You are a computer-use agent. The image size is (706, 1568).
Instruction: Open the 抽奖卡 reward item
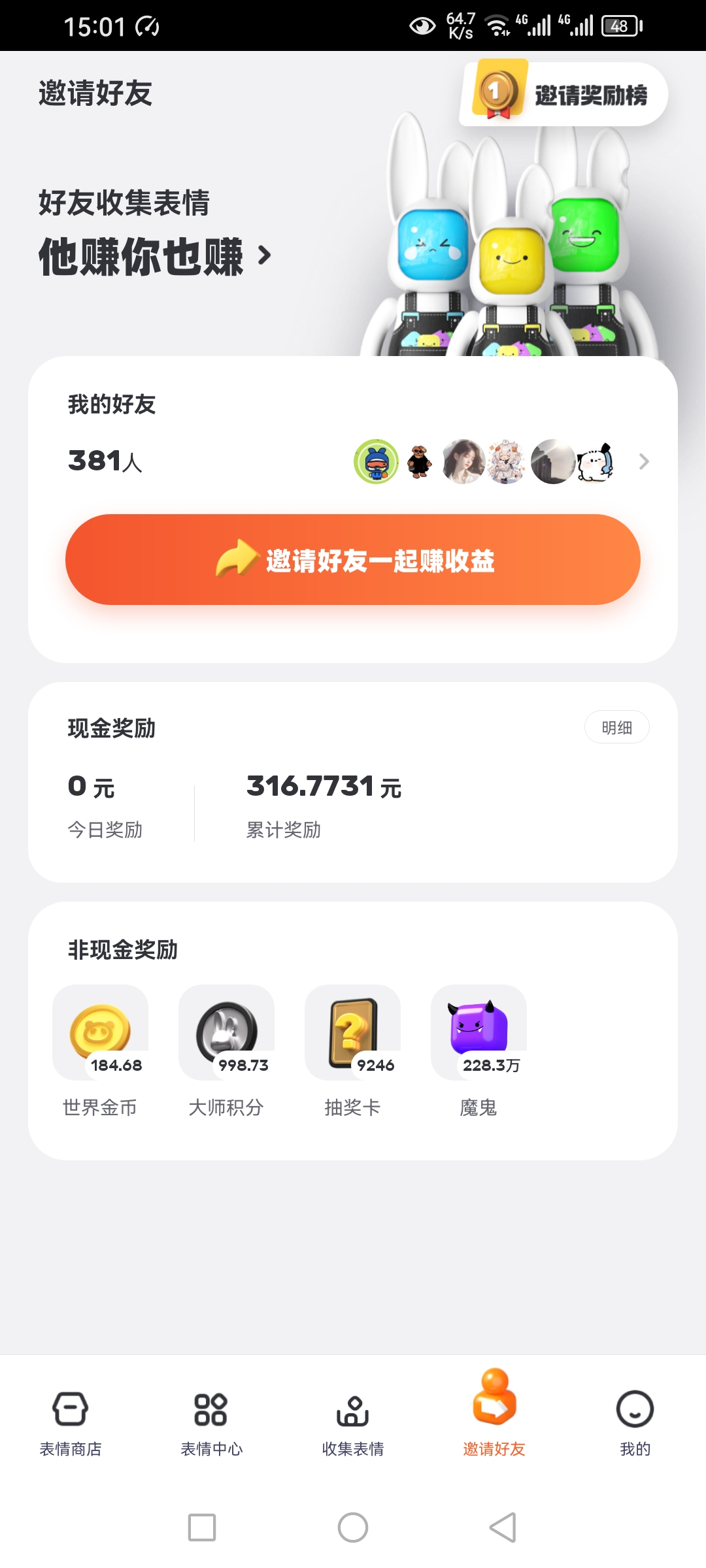click(352, 1052)
